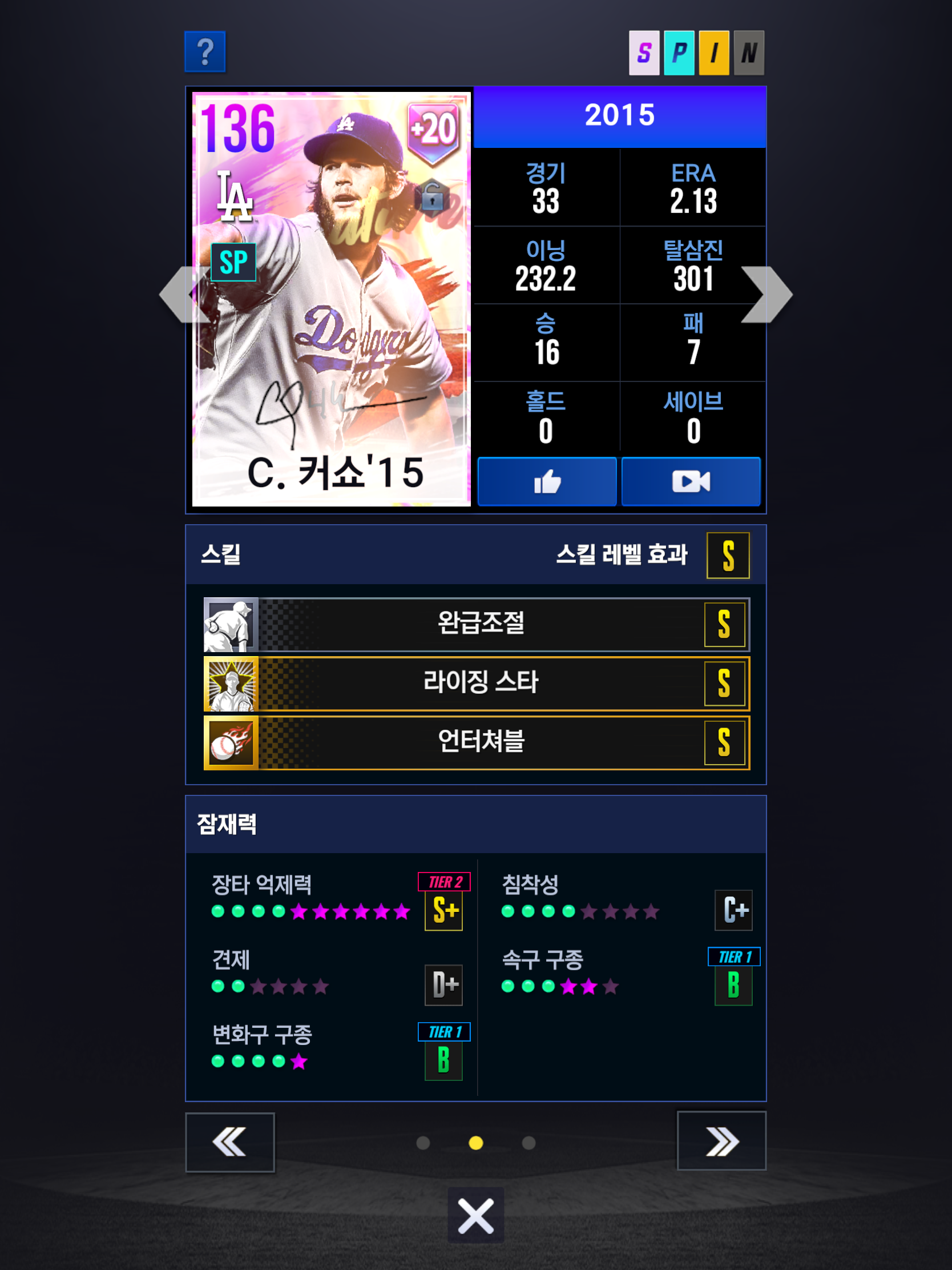This screenshot has height=1270, width=952.
Task: Jump back with the double left chevron
Action: (229, 1142)
